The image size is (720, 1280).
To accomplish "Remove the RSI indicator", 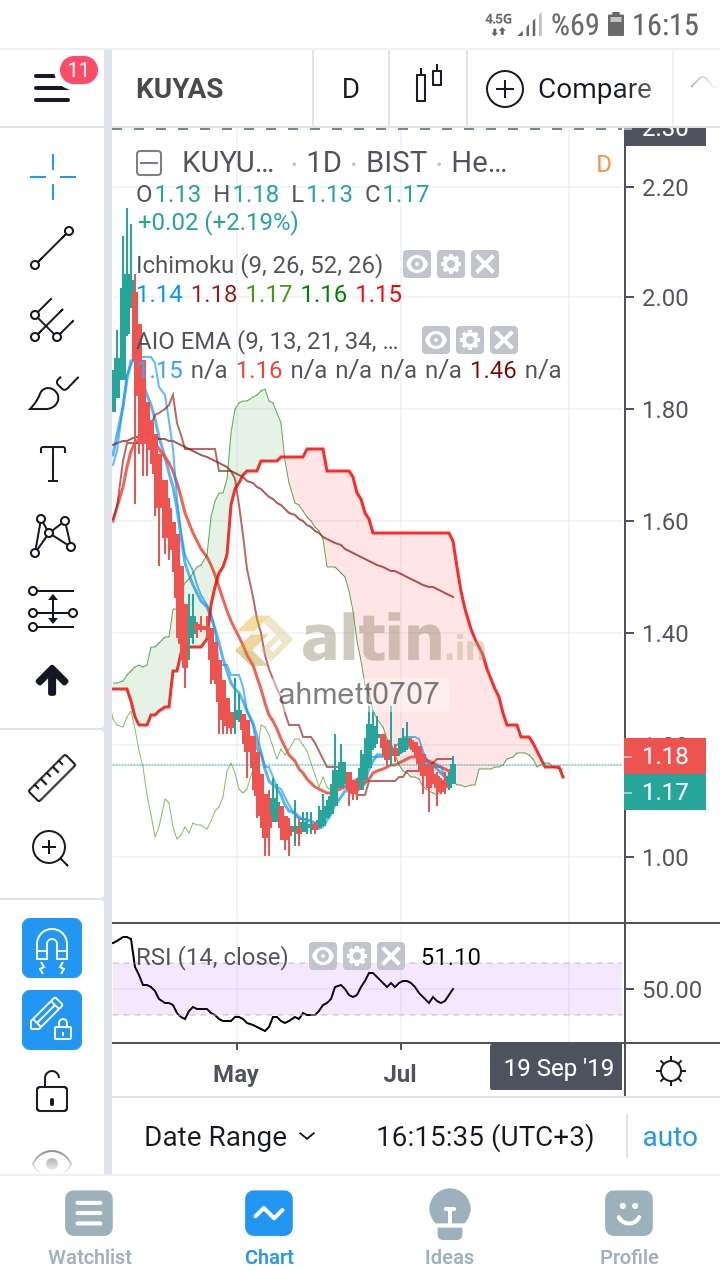I will 391,957.
